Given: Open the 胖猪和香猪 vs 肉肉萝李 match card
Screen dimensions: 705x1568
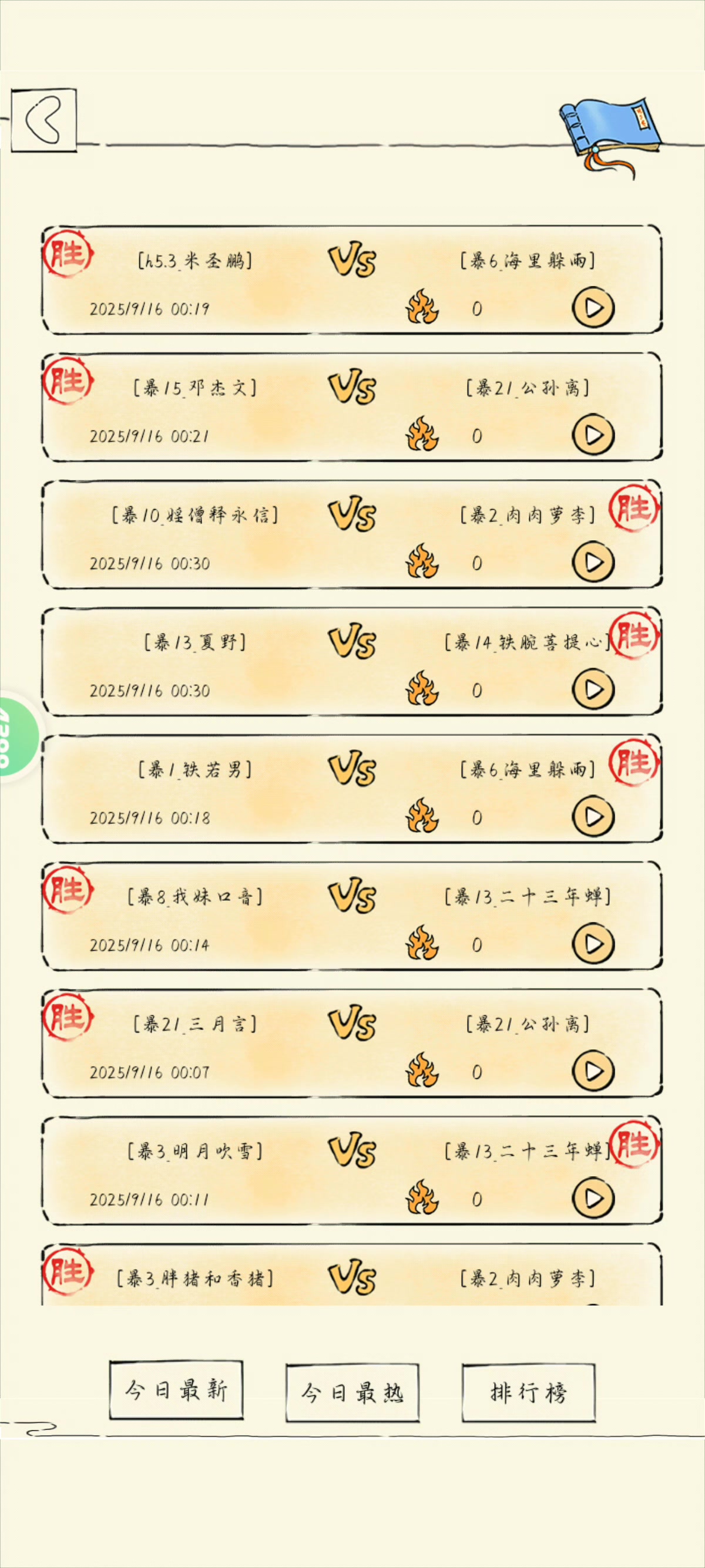Looking at the screenshot, I should [352, 1274].
